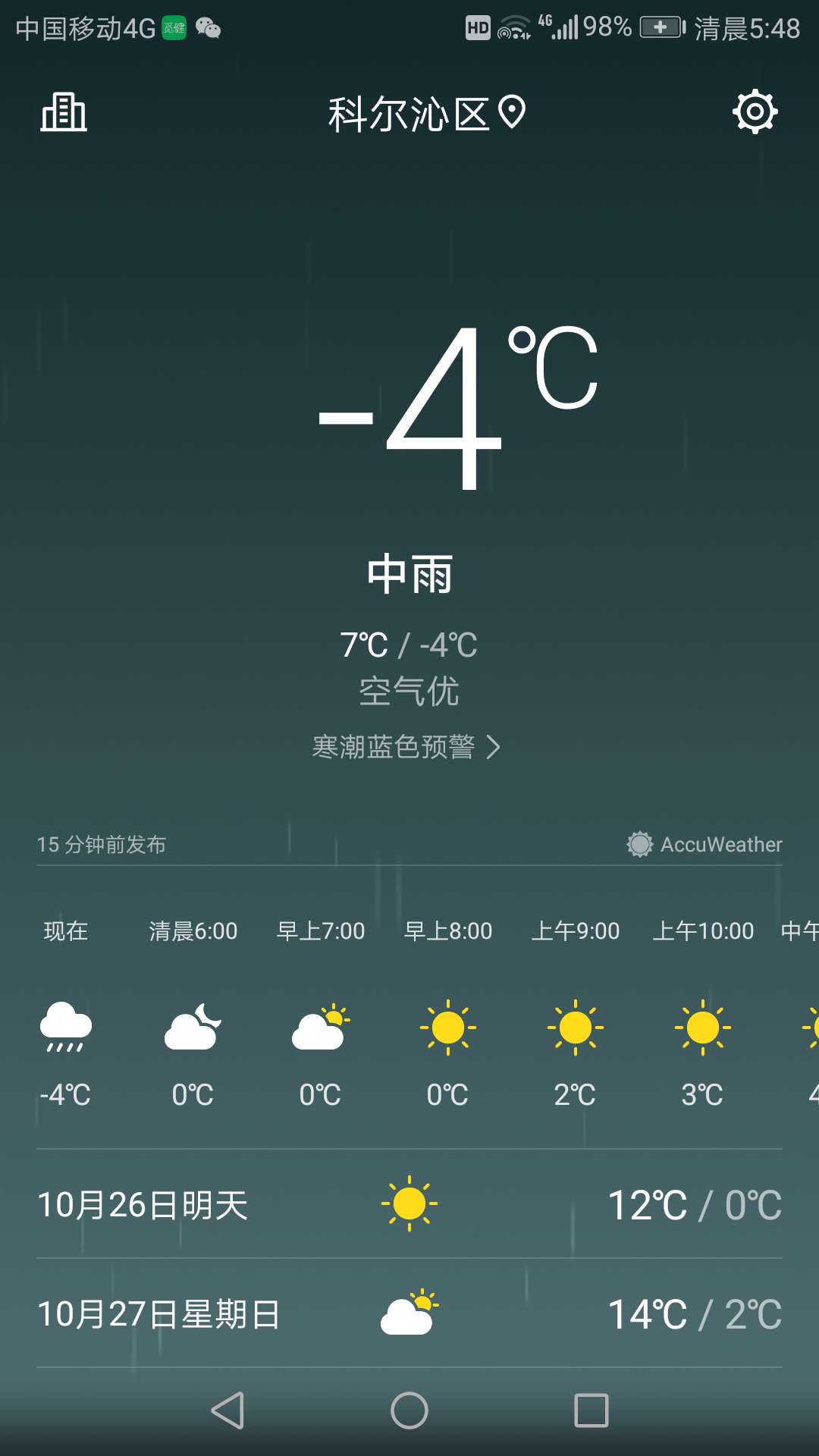Tap the 空气优 air quality label
The image size is (819, 1456).
coord(409,691)
